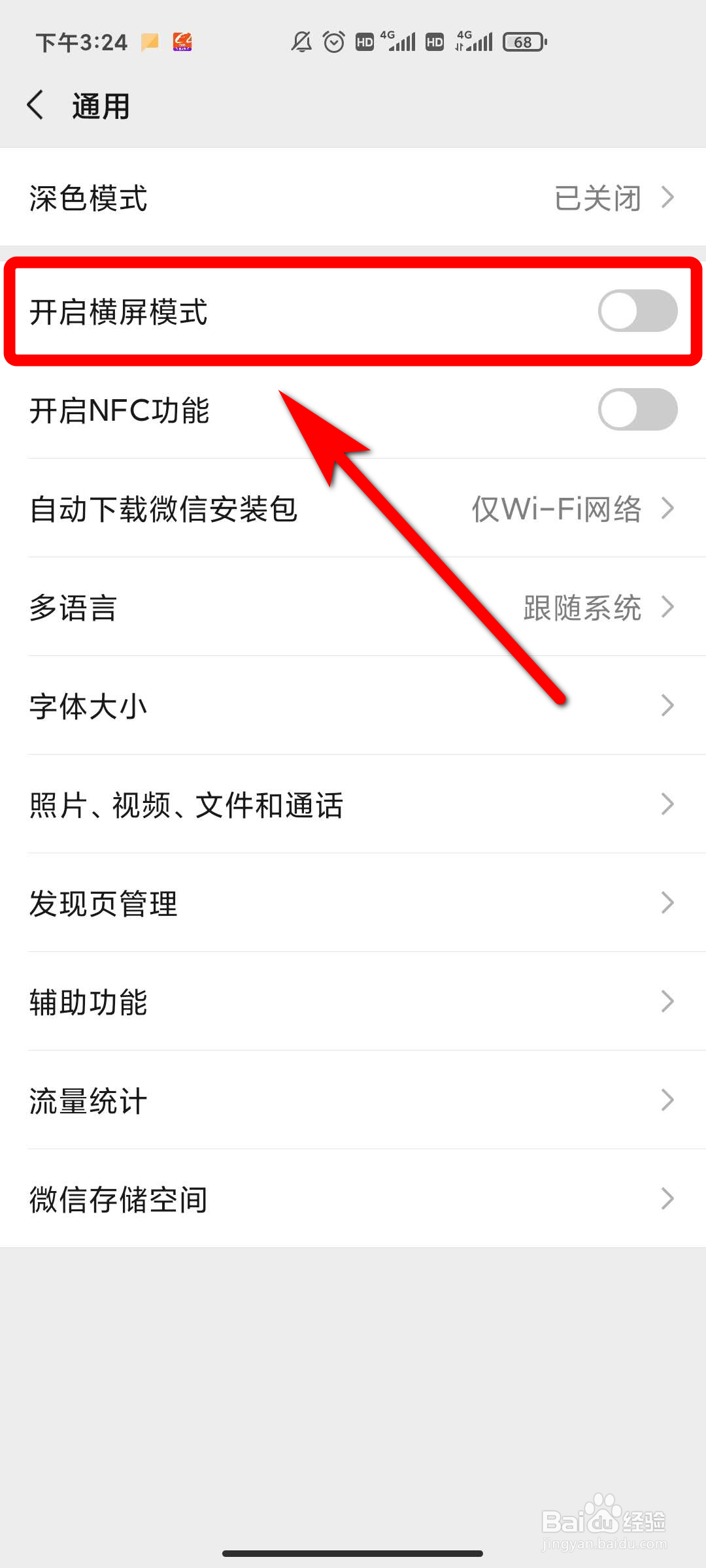View the 流量统计 data usage page
Screen dimensions: 706x1568
coord(353,1100)
